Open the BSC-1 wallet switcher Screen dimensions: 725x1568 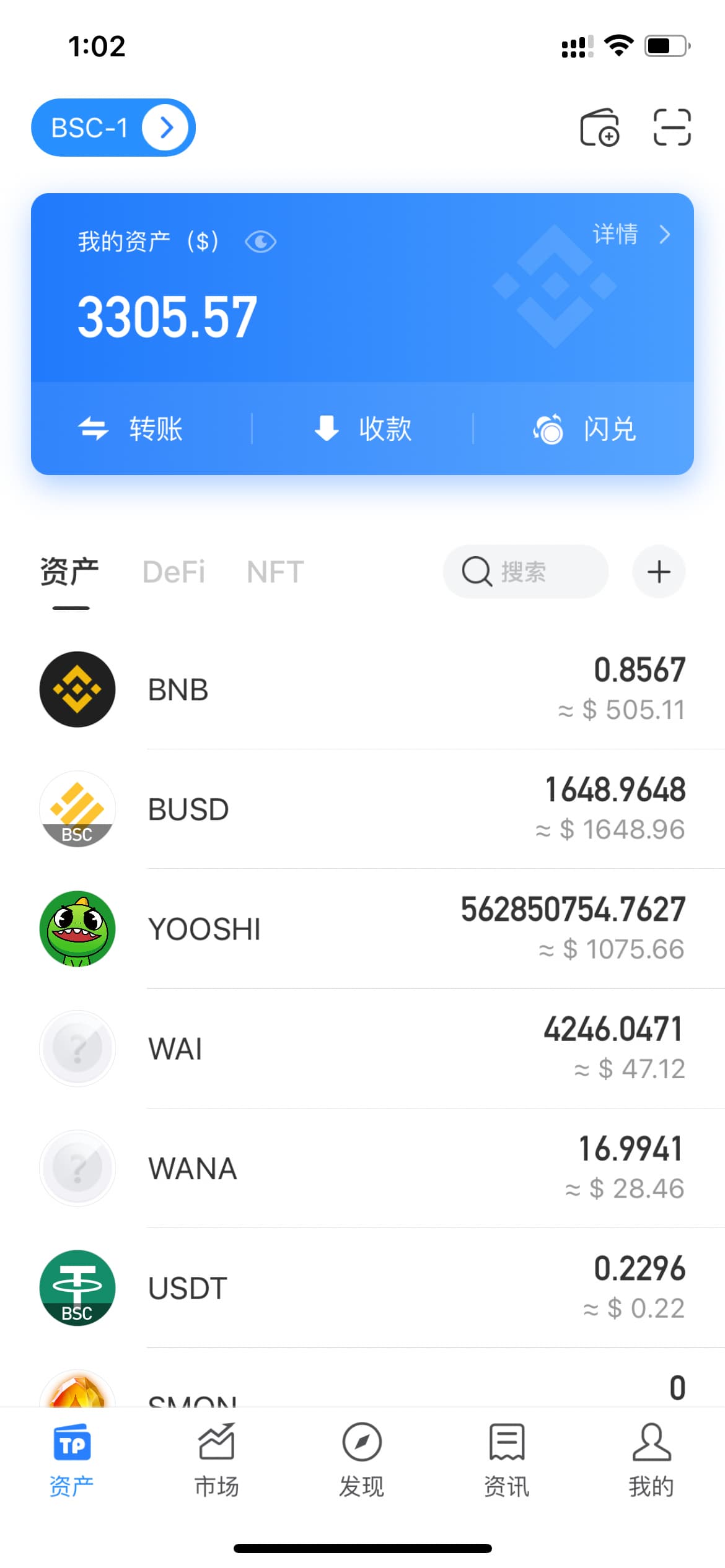pyautogui.click(x=113, y=128)
